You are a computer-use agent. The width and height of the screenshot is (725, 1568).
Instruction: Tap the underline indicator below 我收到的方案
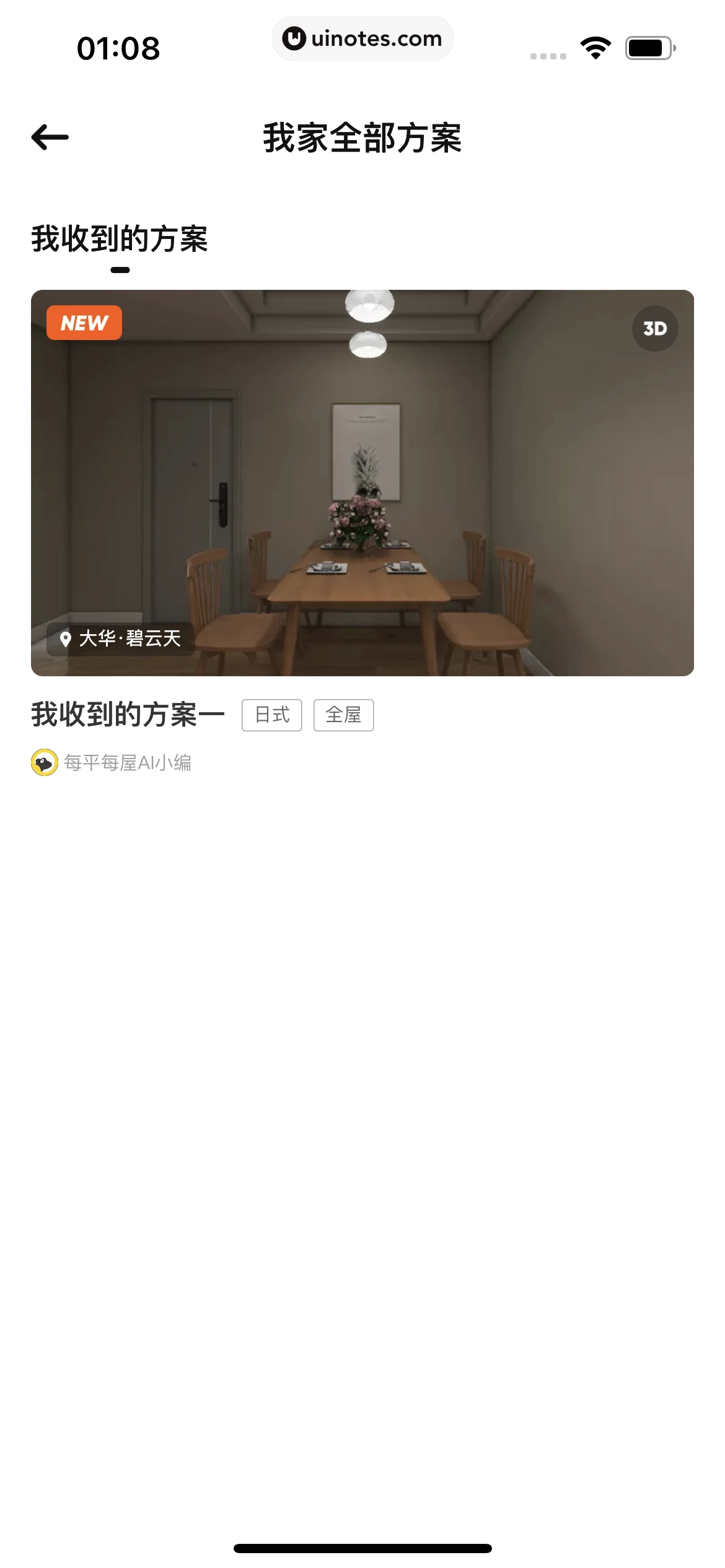coord(120,269)
